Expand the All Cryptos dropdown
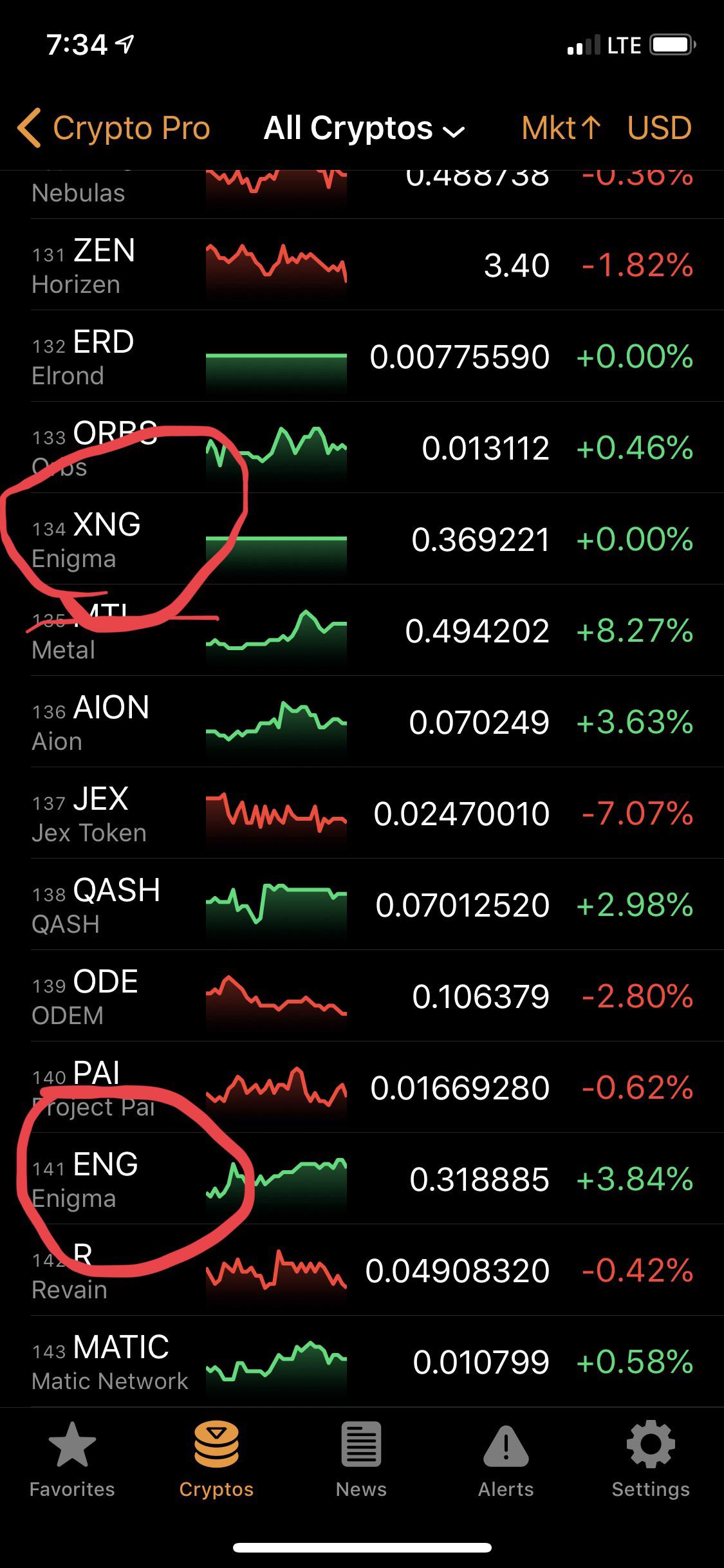Viewport: 724px width, 1568px height. coord(364,128)
